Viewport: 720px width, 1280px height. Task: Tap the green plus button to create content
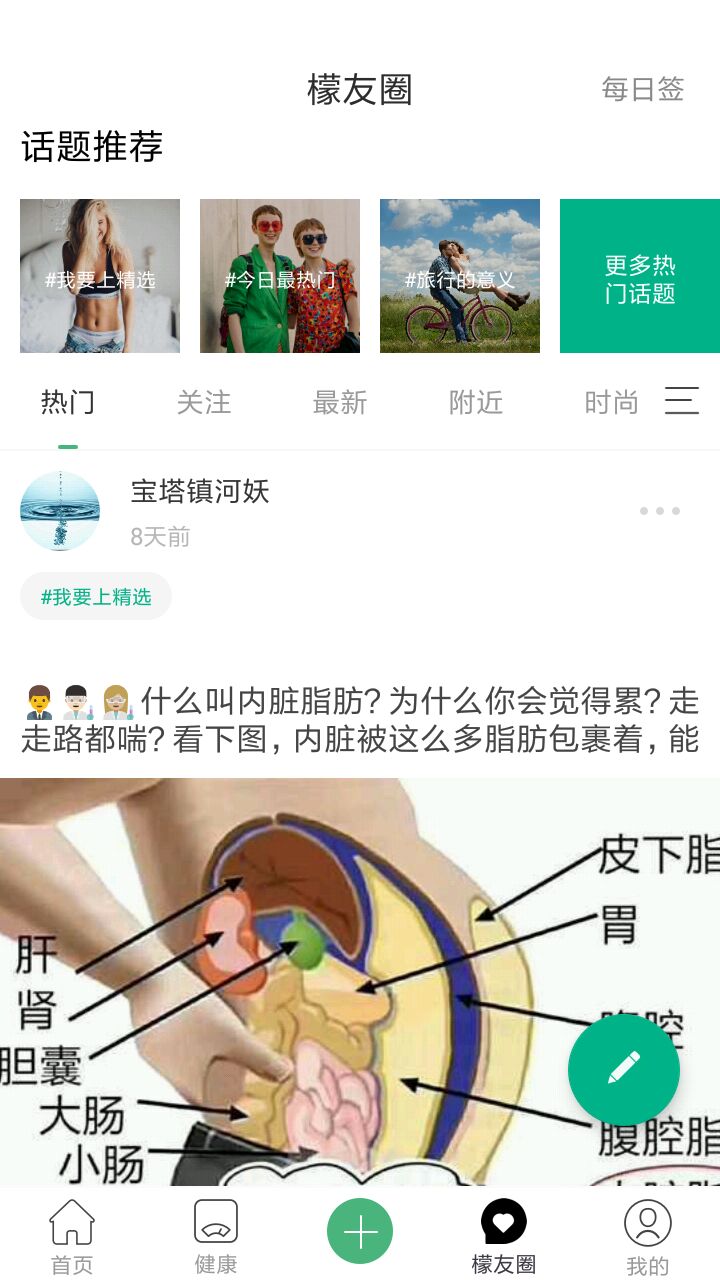[359, 1230]
